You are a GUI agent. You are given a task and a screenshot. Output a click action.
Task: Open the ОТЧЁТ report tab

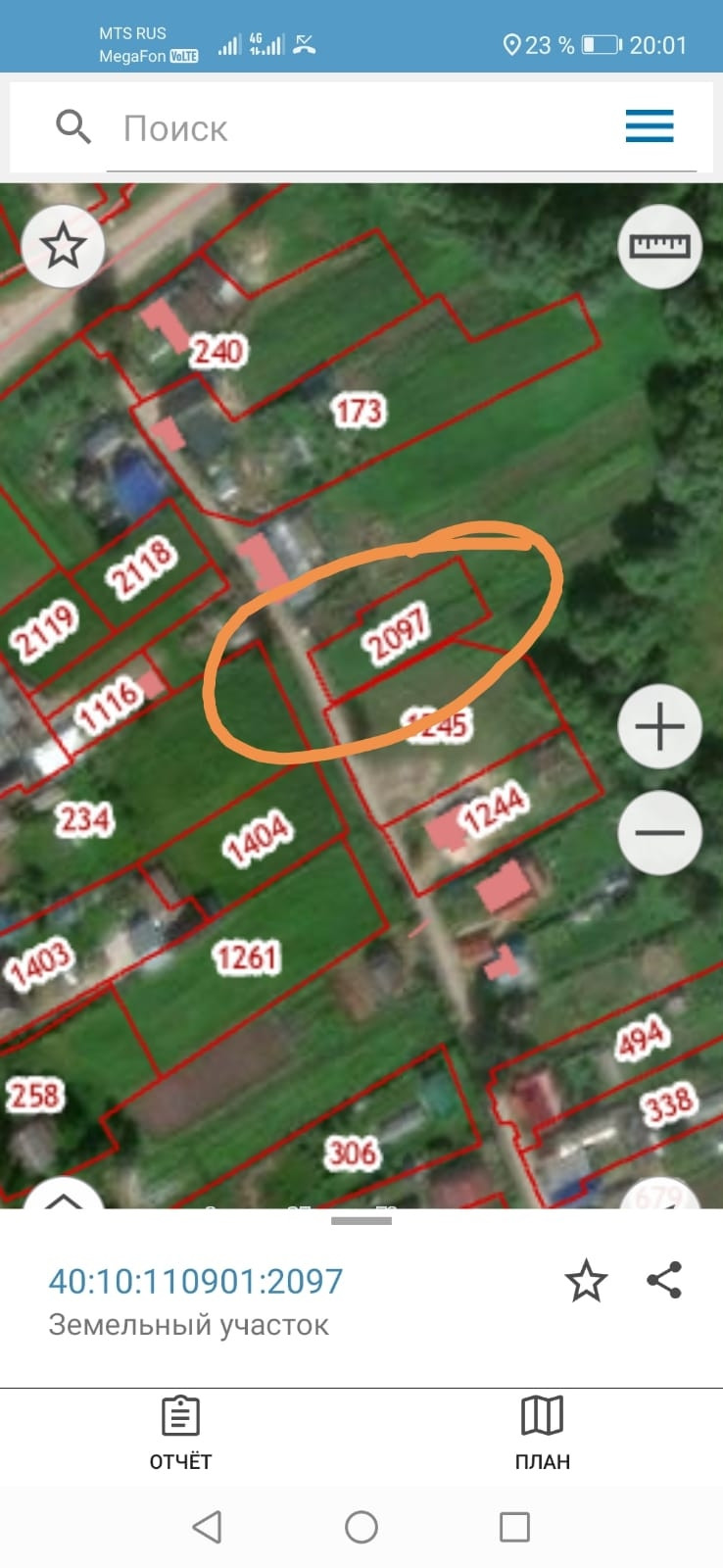click(180, 1433)
